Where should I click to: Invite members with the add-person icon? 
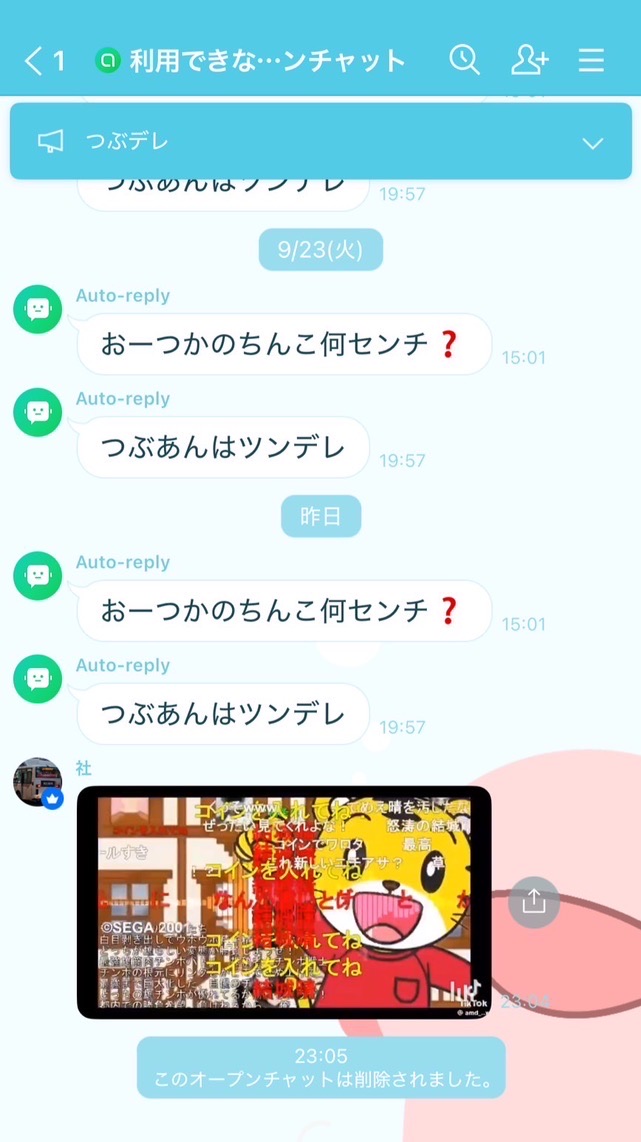(x=529, y=60)
